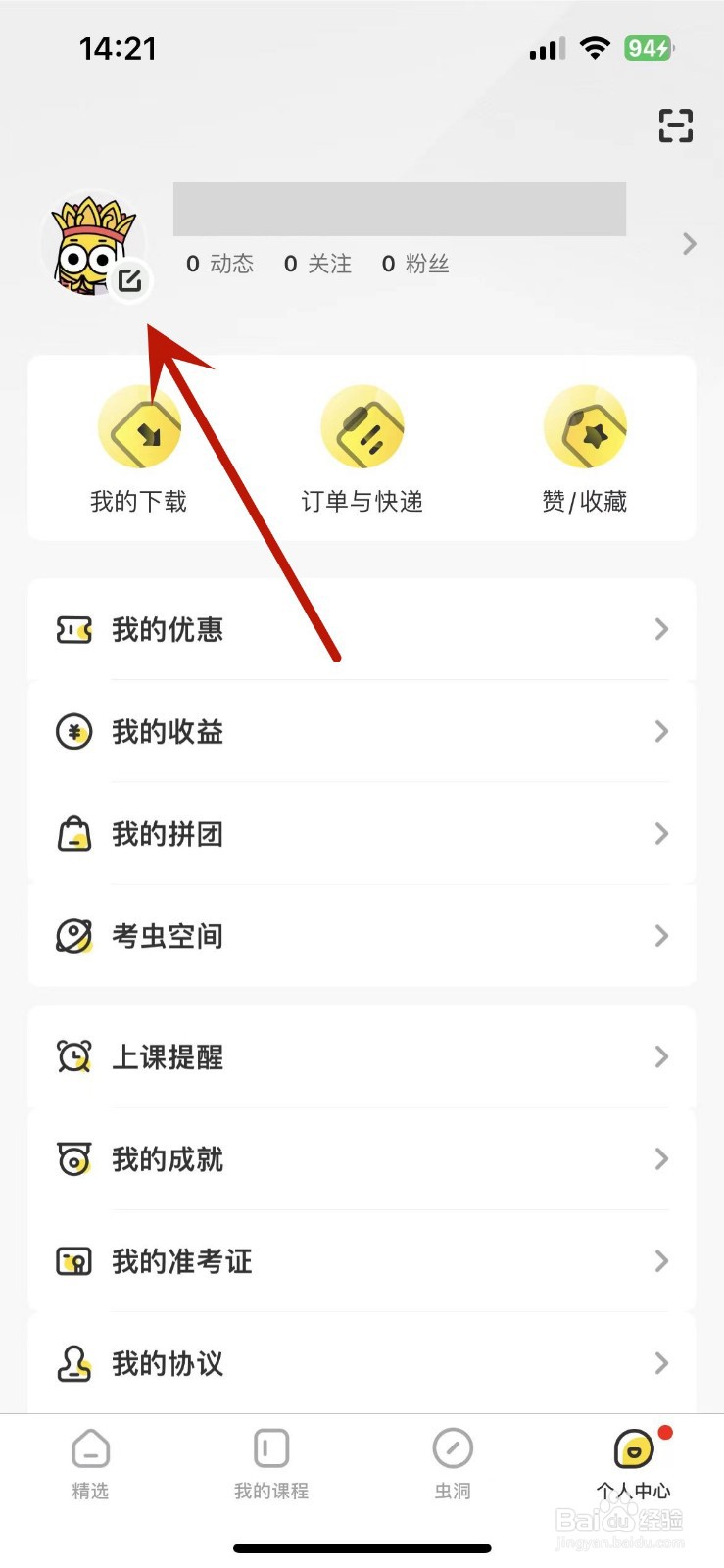This screenshot has width=724, height=1568.
Task: Tap the profile avatar edit pencil icon
Action: tap(129, 280)
